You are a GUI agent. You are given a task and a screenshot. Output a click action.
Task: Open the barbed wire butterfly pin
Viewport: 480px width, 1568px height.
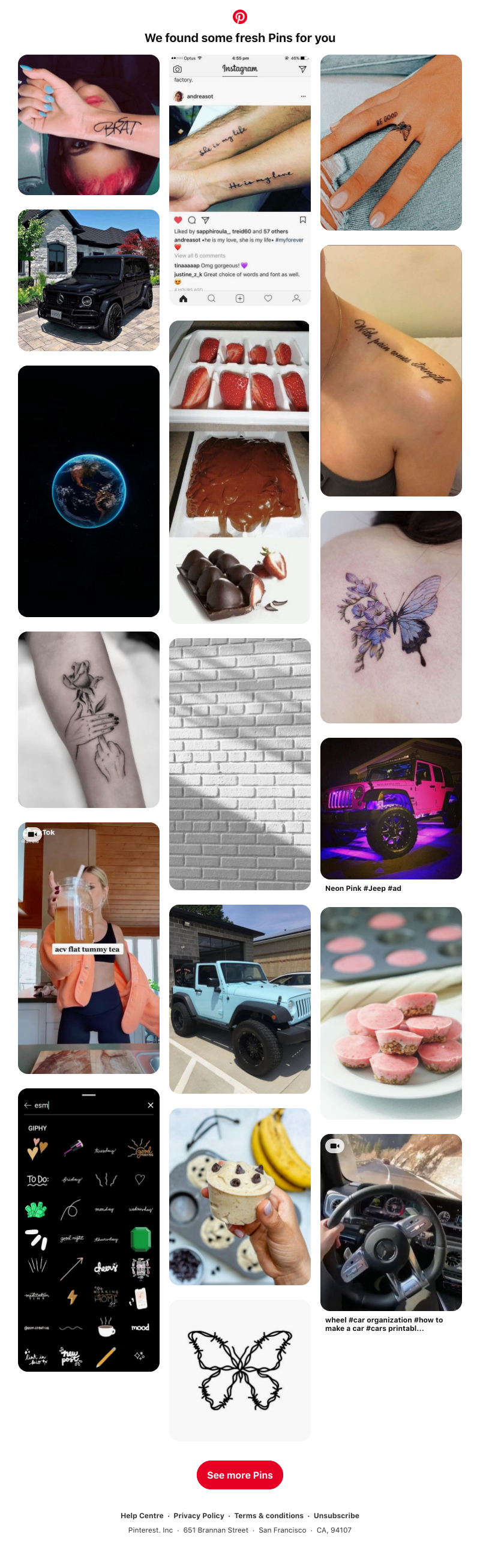[239, 1370]
